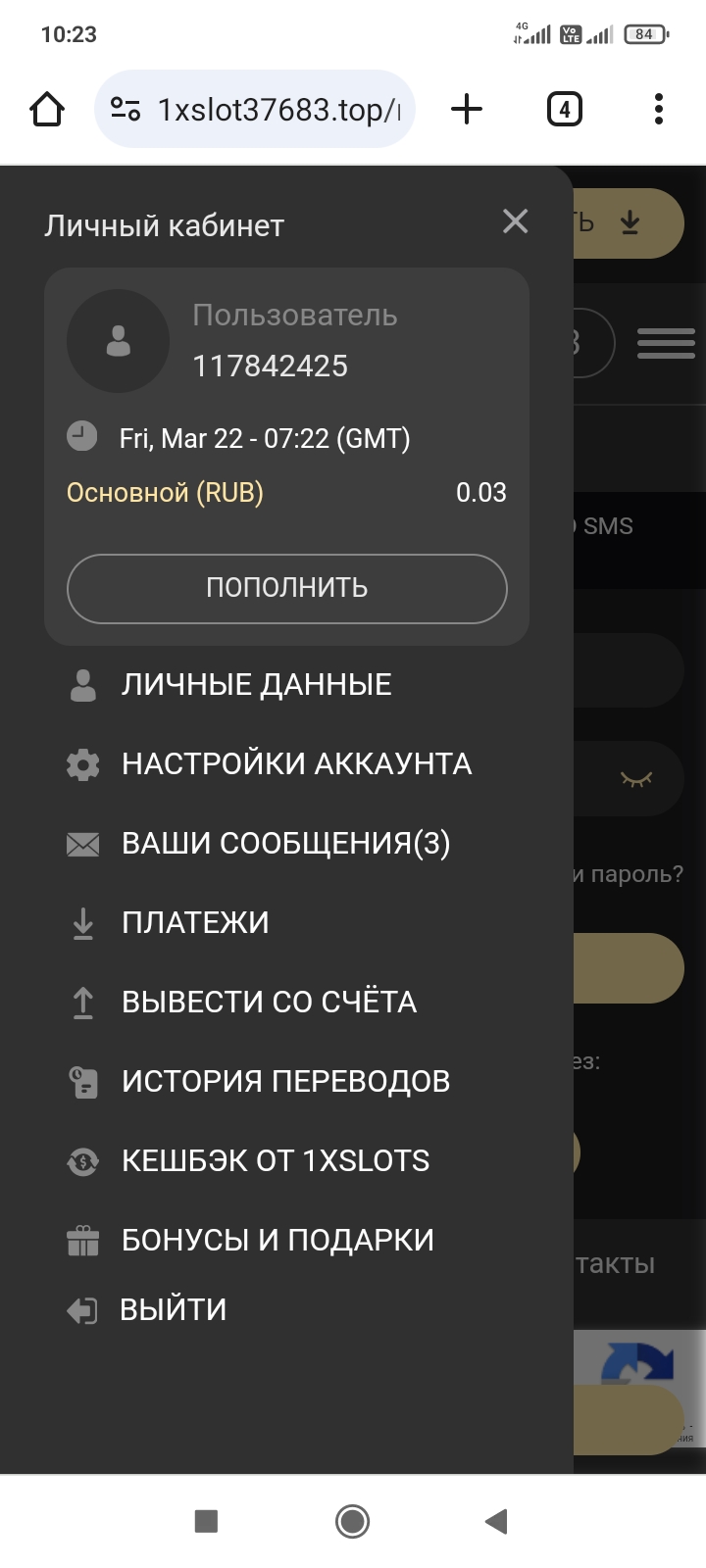Open КЕШБЭК ОТ 1XSLOTS

click(275, 1160)
